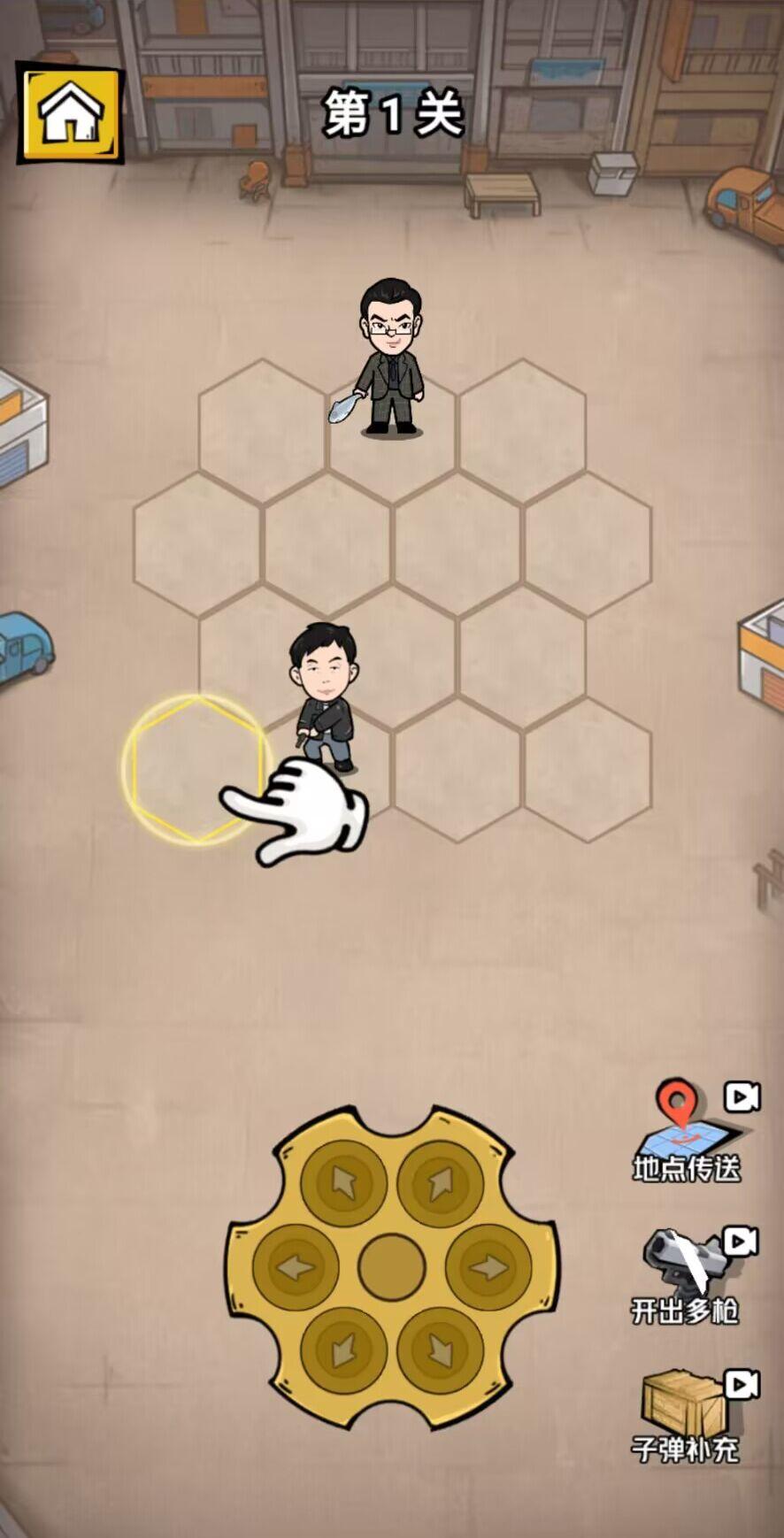The height and width of the screenshot is (1538, 784).
Task: Move left with the revolver's left arrow
Action: tap(296, 1267)
